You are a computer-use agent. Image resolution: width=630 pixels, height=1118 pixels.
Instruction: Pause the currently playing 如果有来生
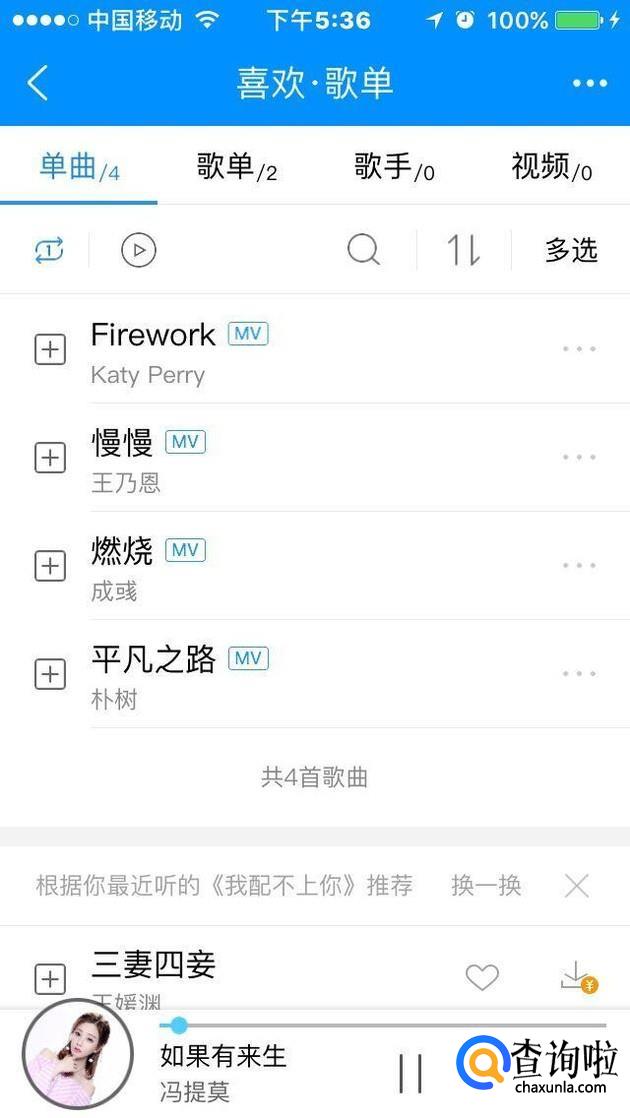[410, 1073]
